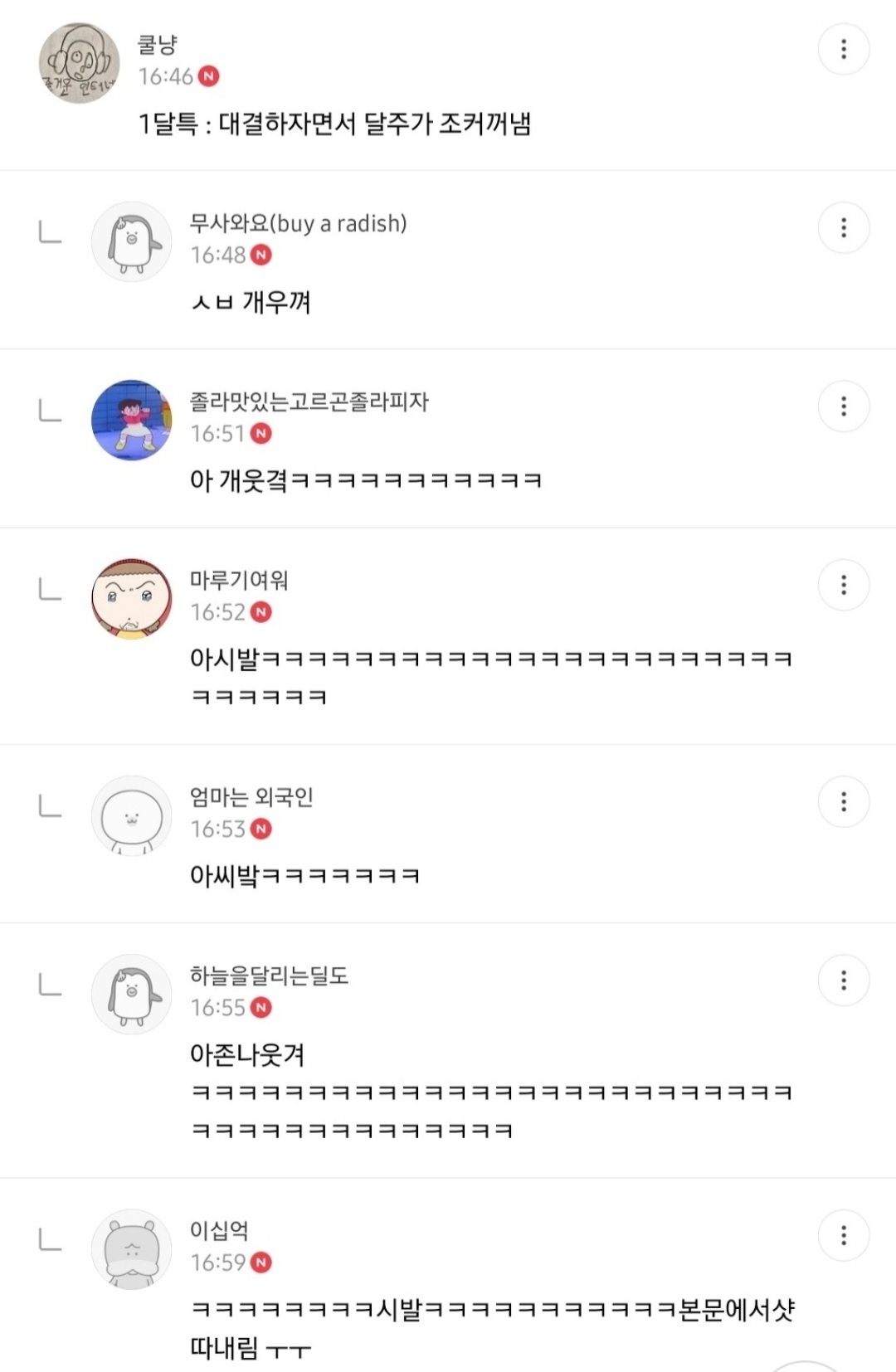Tap 졸라맛있는고르곤졸라피자's avatar

(x=131, y=421)
